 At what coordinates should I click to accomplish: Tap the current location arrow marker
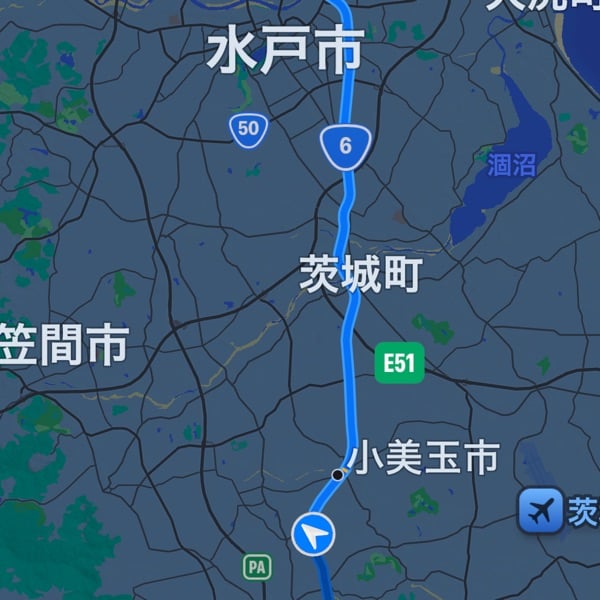point(314,535)
